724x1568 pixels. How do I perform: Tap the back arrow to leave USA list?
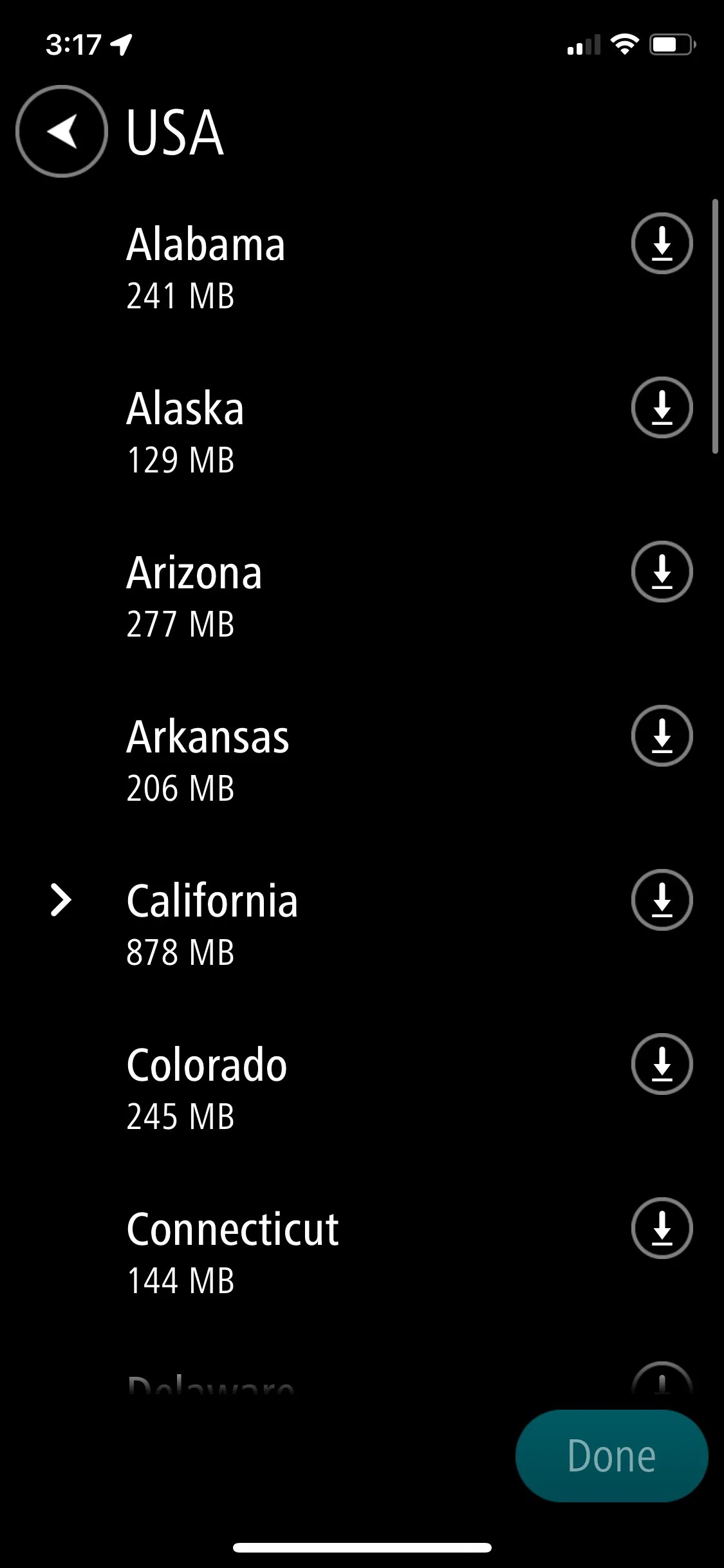(x=61, y=131)
